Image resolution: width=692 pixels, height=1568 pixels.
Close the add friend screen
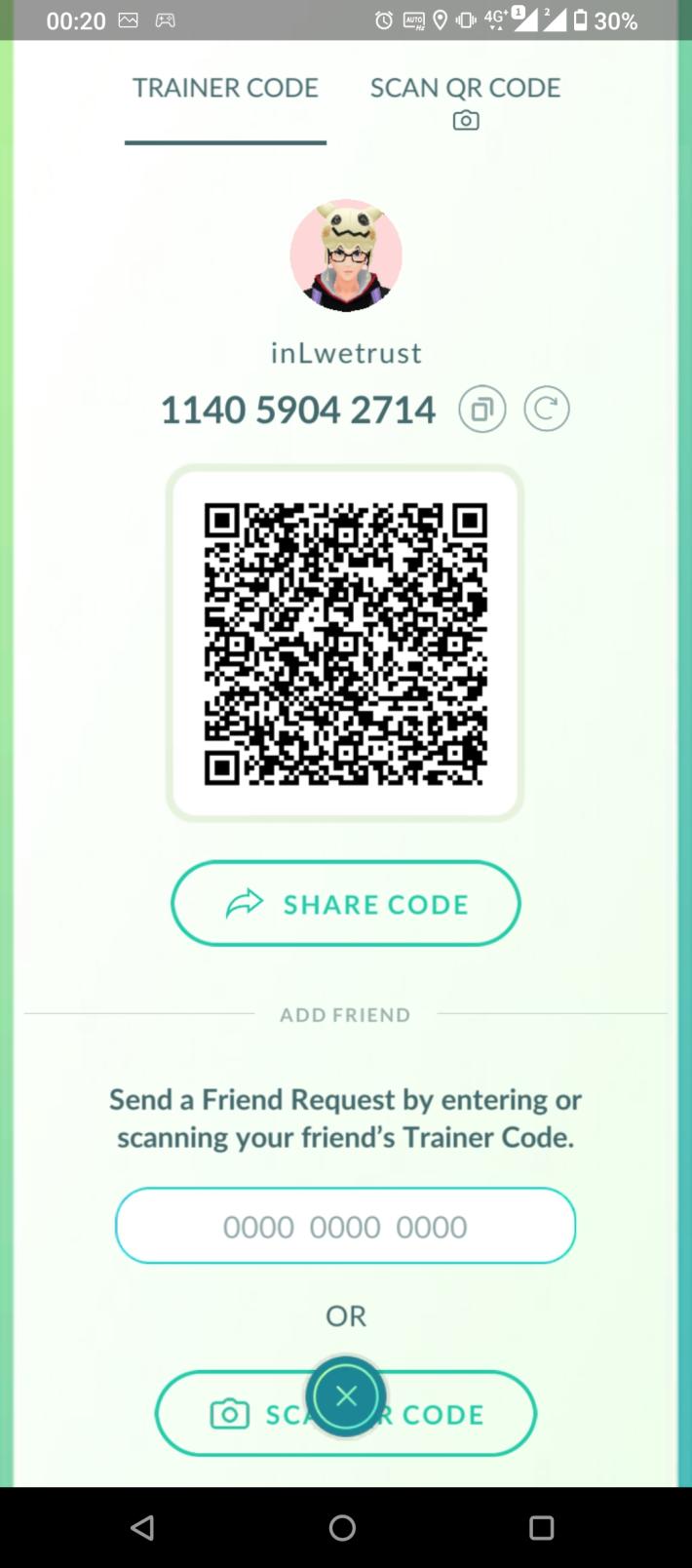click(x=346, y=1395)
